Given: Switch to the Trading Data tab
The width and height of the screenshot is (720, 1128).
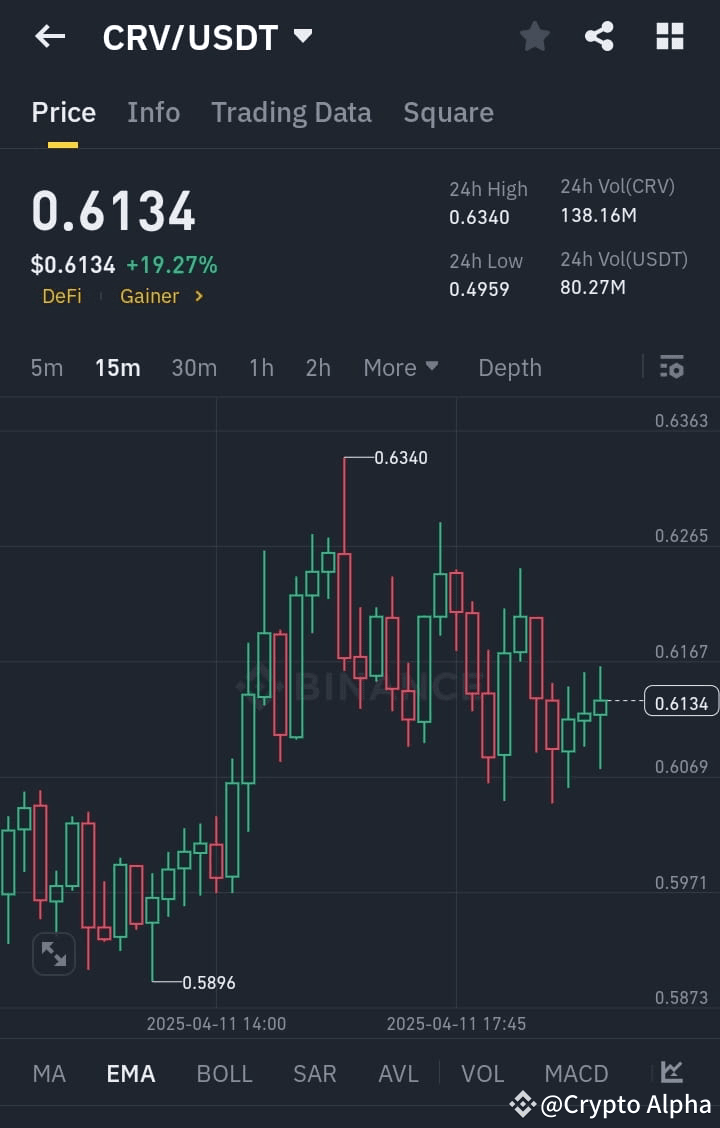Looking at the screenshot, I should tap(291, 112).
